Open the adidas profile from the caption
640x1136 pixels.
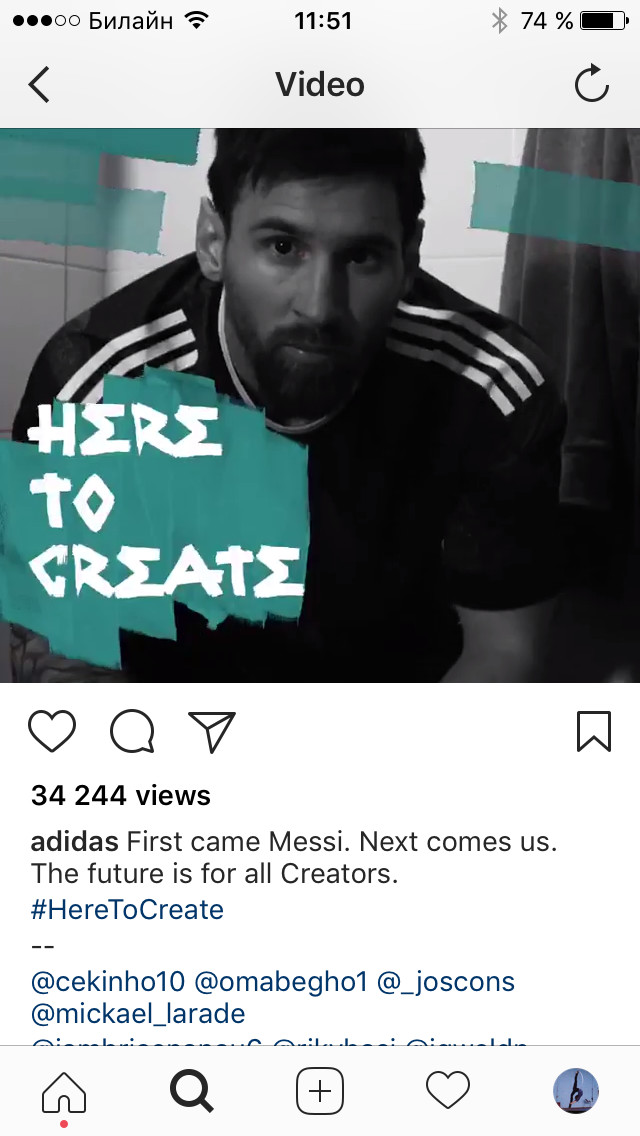point(75,841)
